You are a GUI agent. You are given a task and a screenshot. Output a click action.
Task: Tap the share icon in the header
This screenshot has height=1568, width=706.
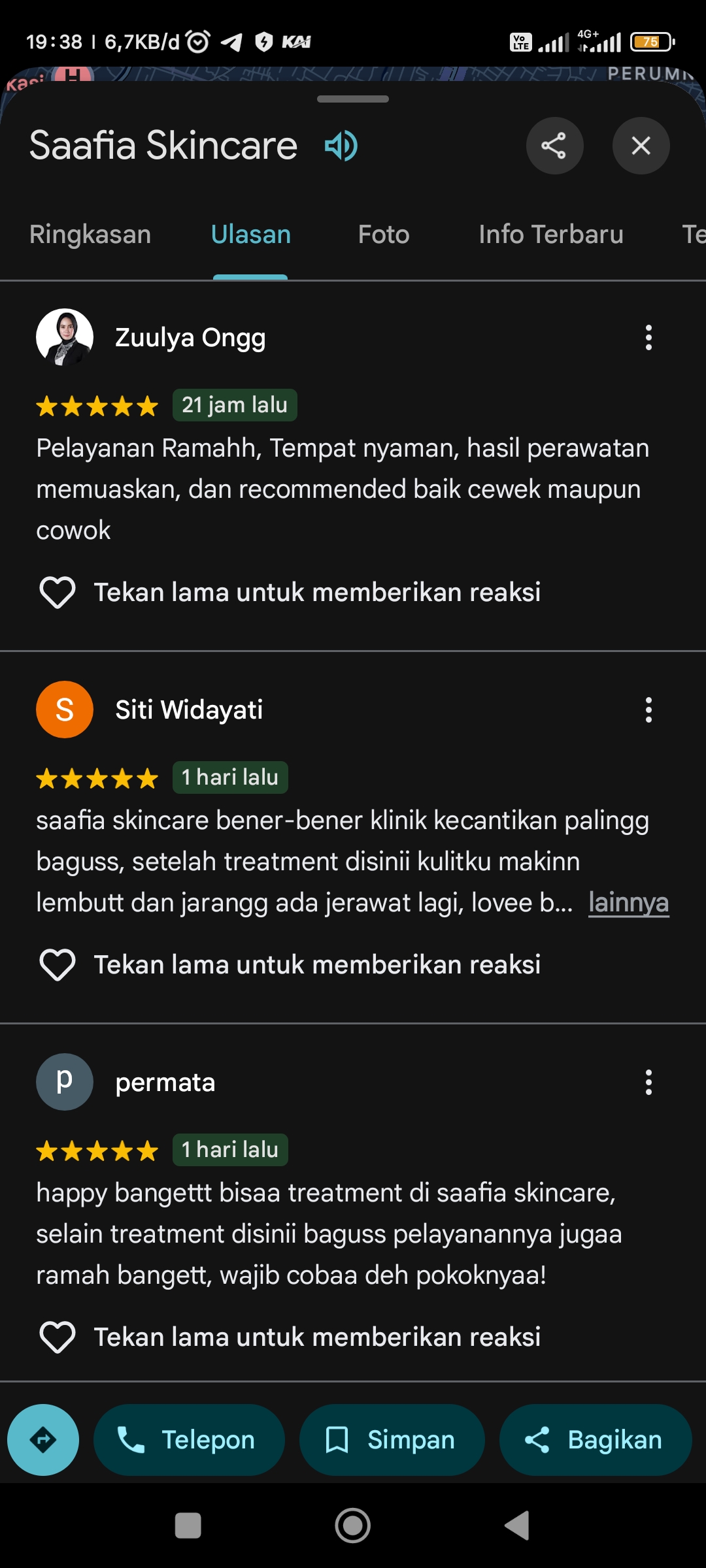[x=554, y=146]
